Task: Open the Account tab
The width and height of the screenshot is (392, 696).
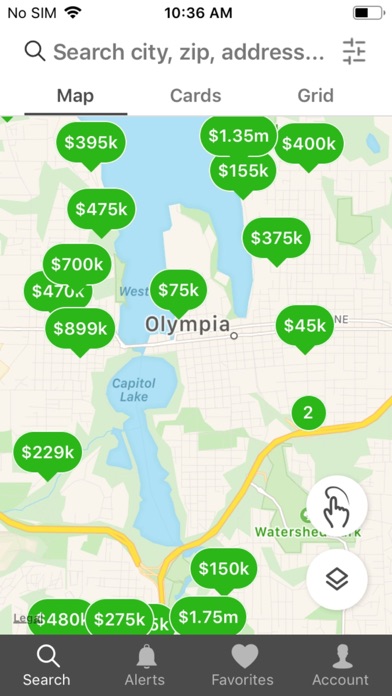Action: tap(341, 665)
